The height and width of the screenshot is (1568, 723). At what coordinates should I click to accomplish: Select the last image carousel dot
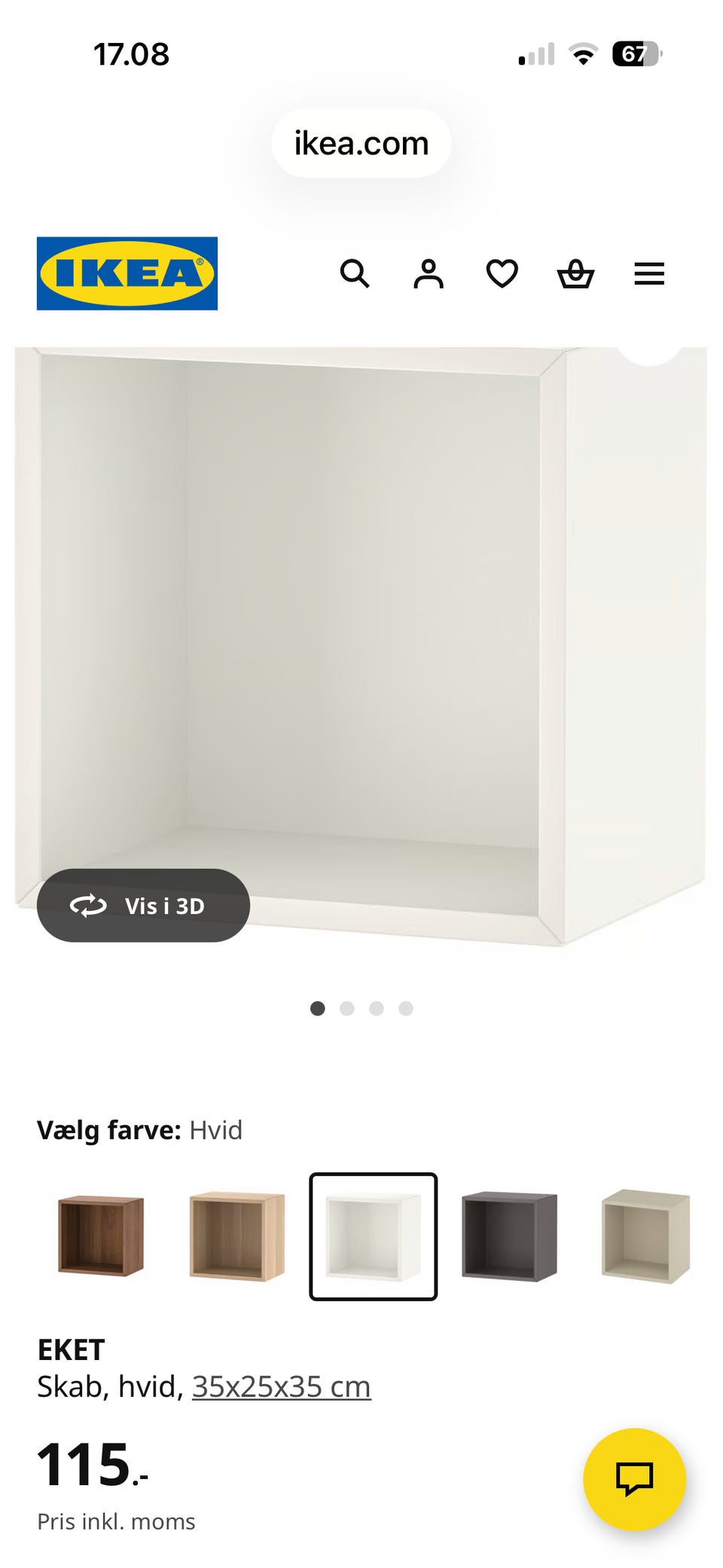407,1007
